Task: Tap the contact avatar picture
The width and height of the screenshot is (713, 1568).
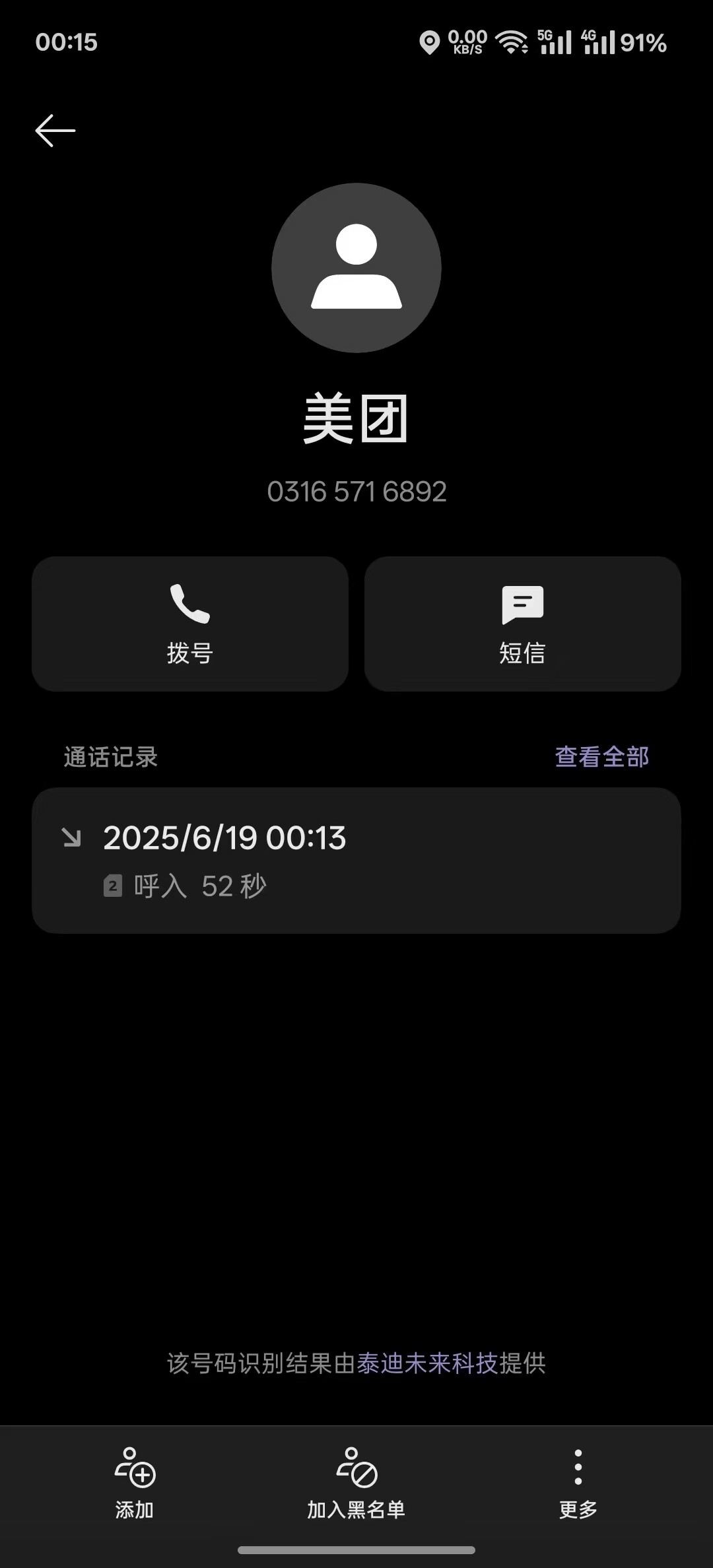Action: click(356, 268)
